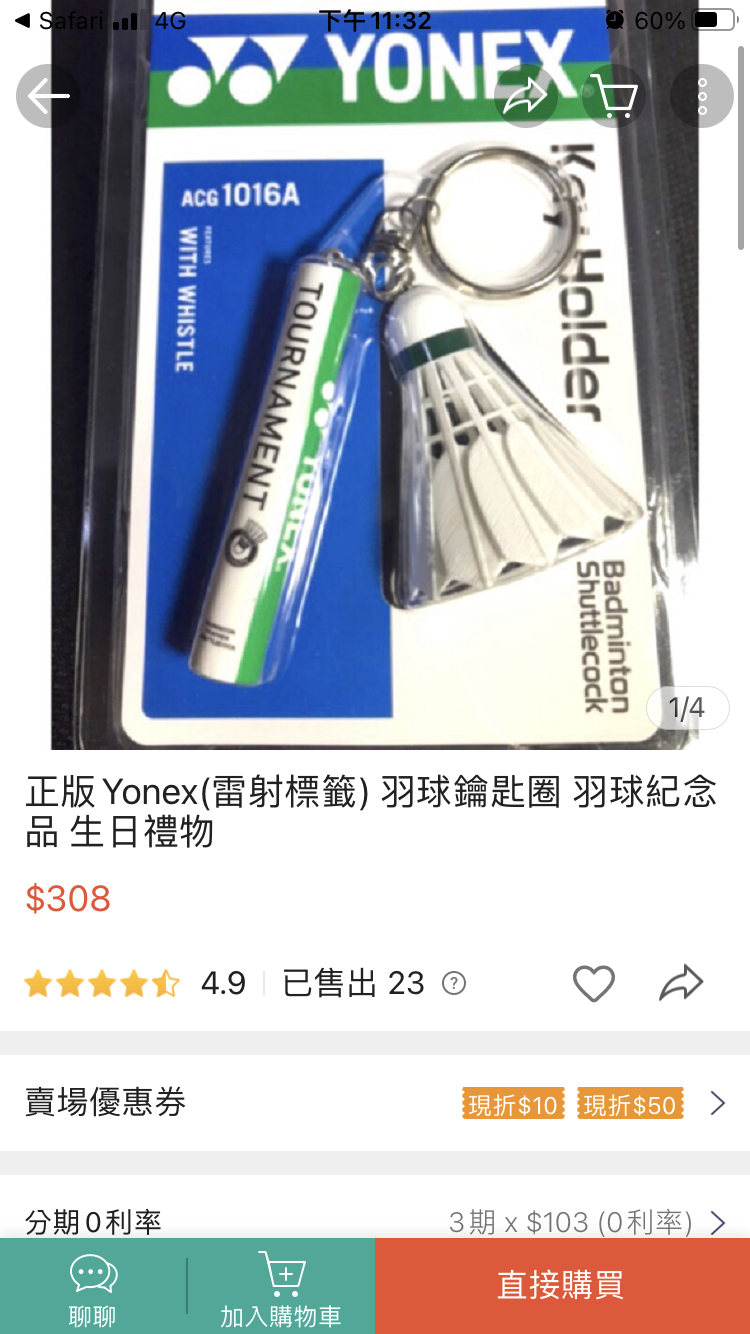Go back using the top-left arrow

coord(48,97)
